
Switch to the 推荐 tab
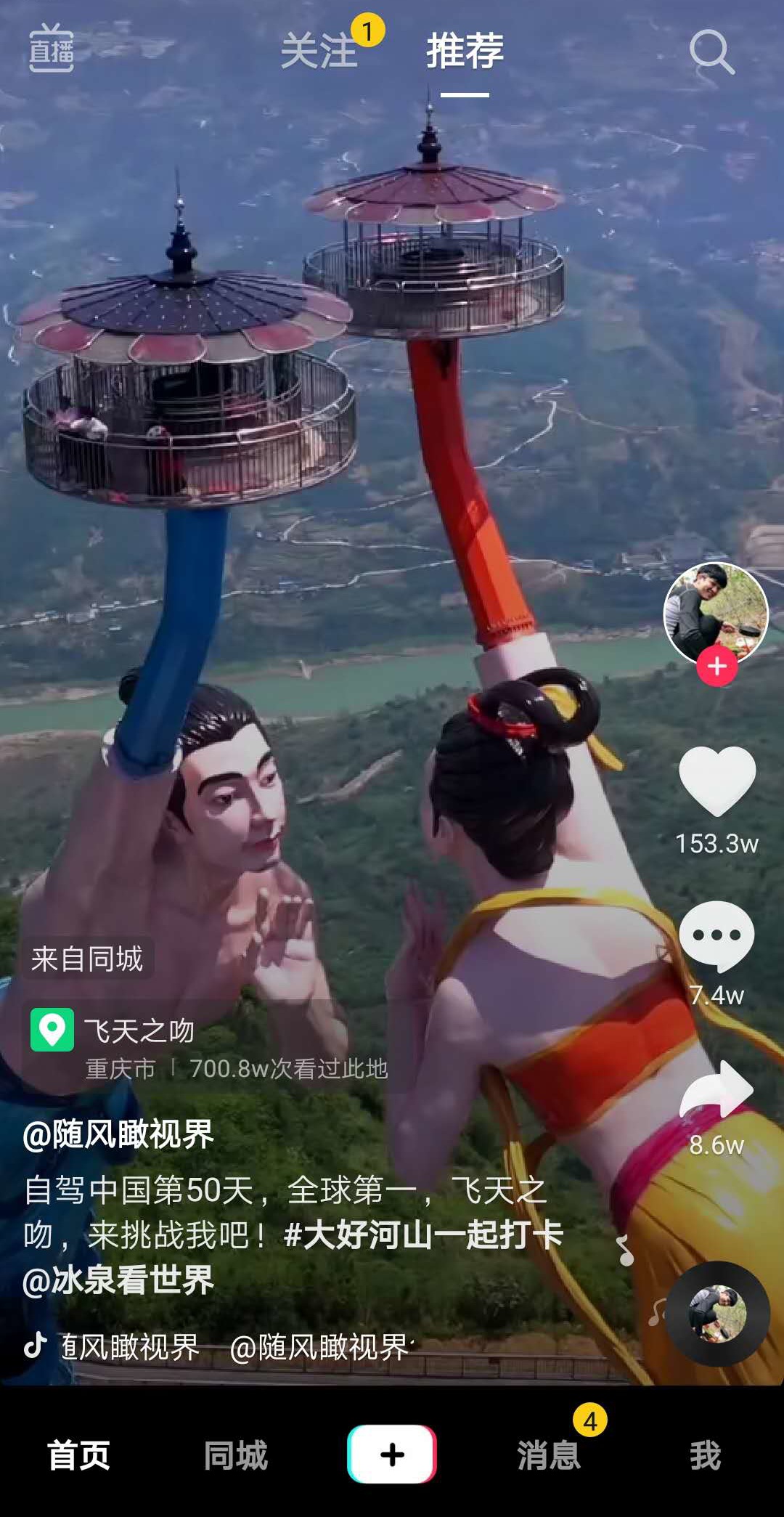click(x=465, y=51)
